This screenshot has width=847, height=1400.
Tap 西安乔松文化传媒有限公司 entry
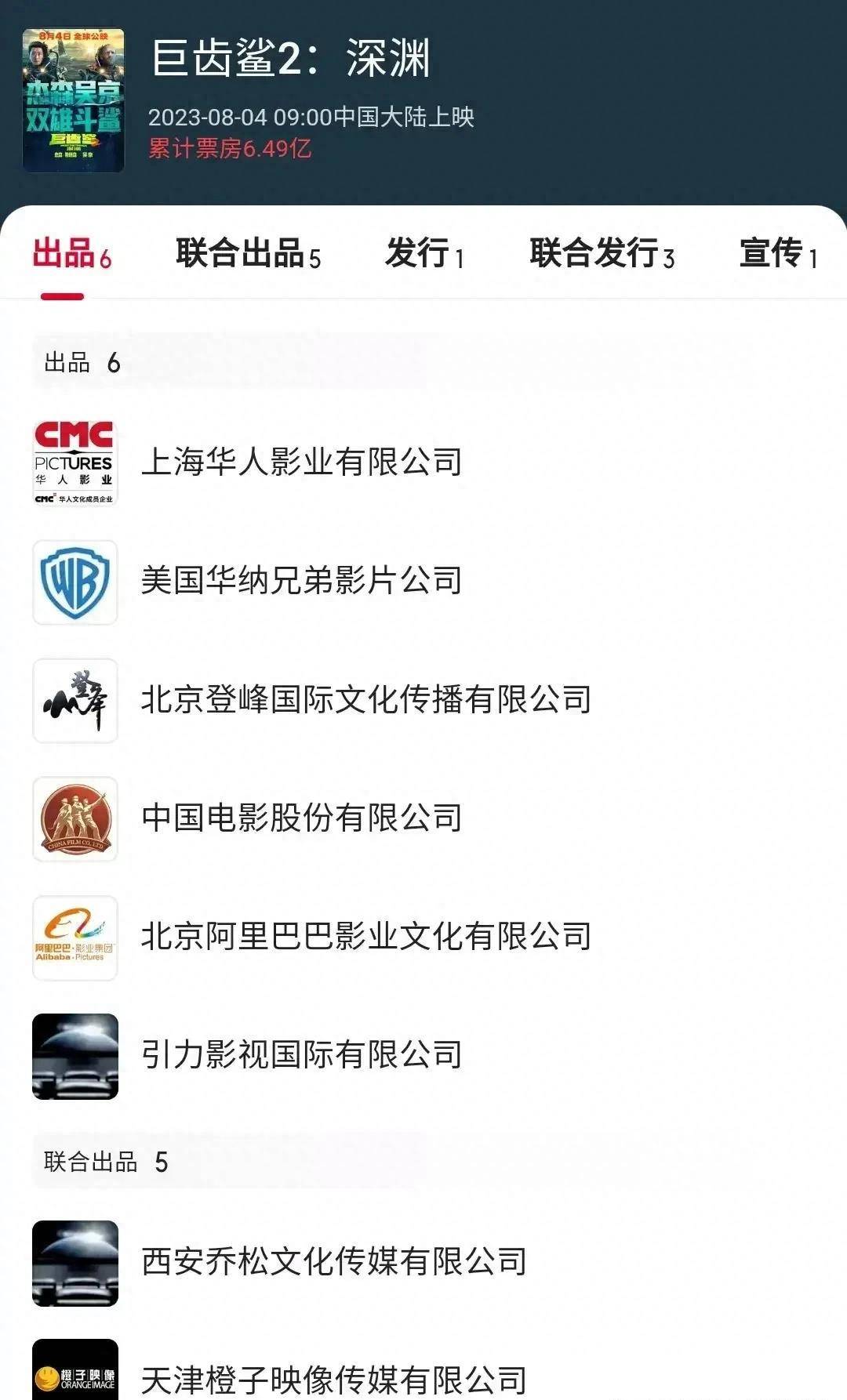pos(423,1263)
